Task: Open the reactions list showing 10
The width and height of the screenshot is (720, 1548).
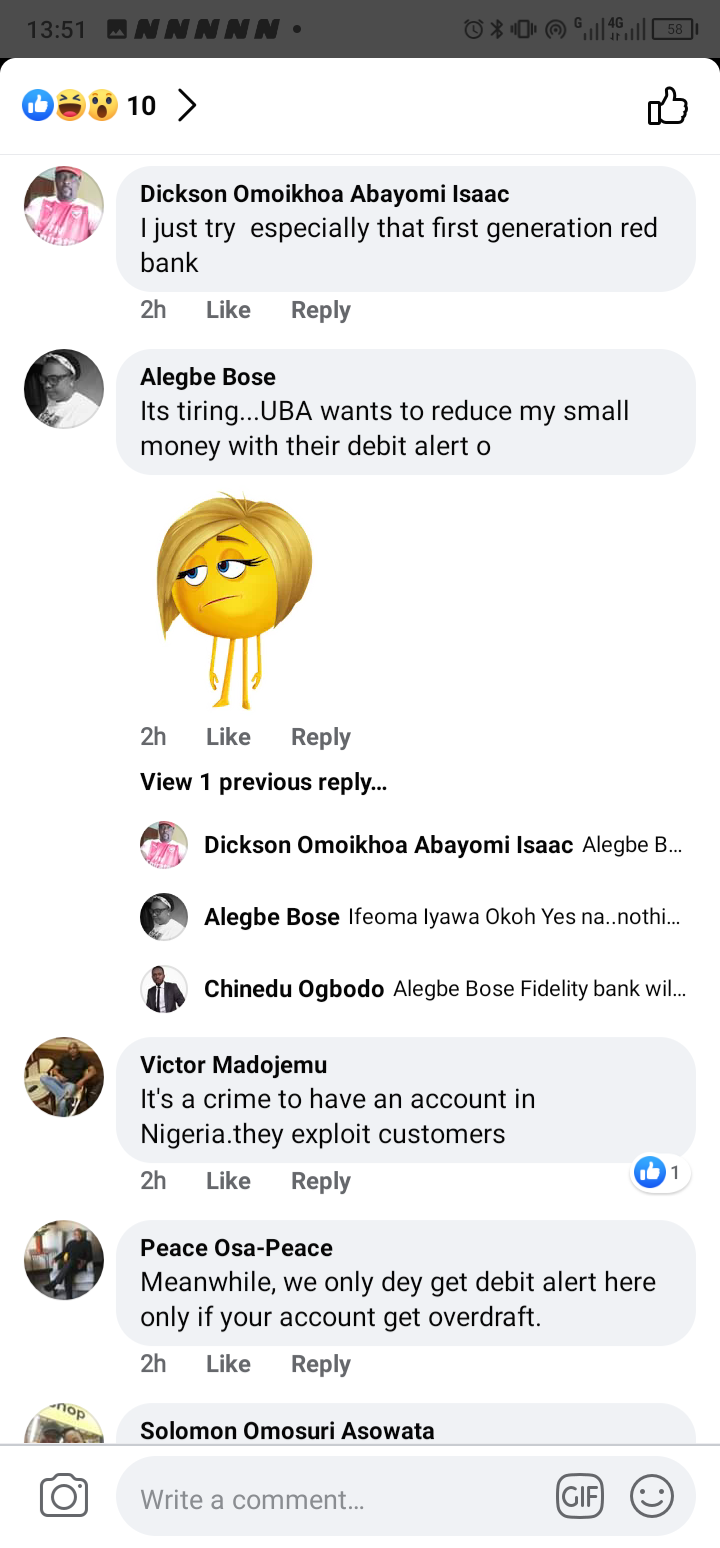Action: 110,105
